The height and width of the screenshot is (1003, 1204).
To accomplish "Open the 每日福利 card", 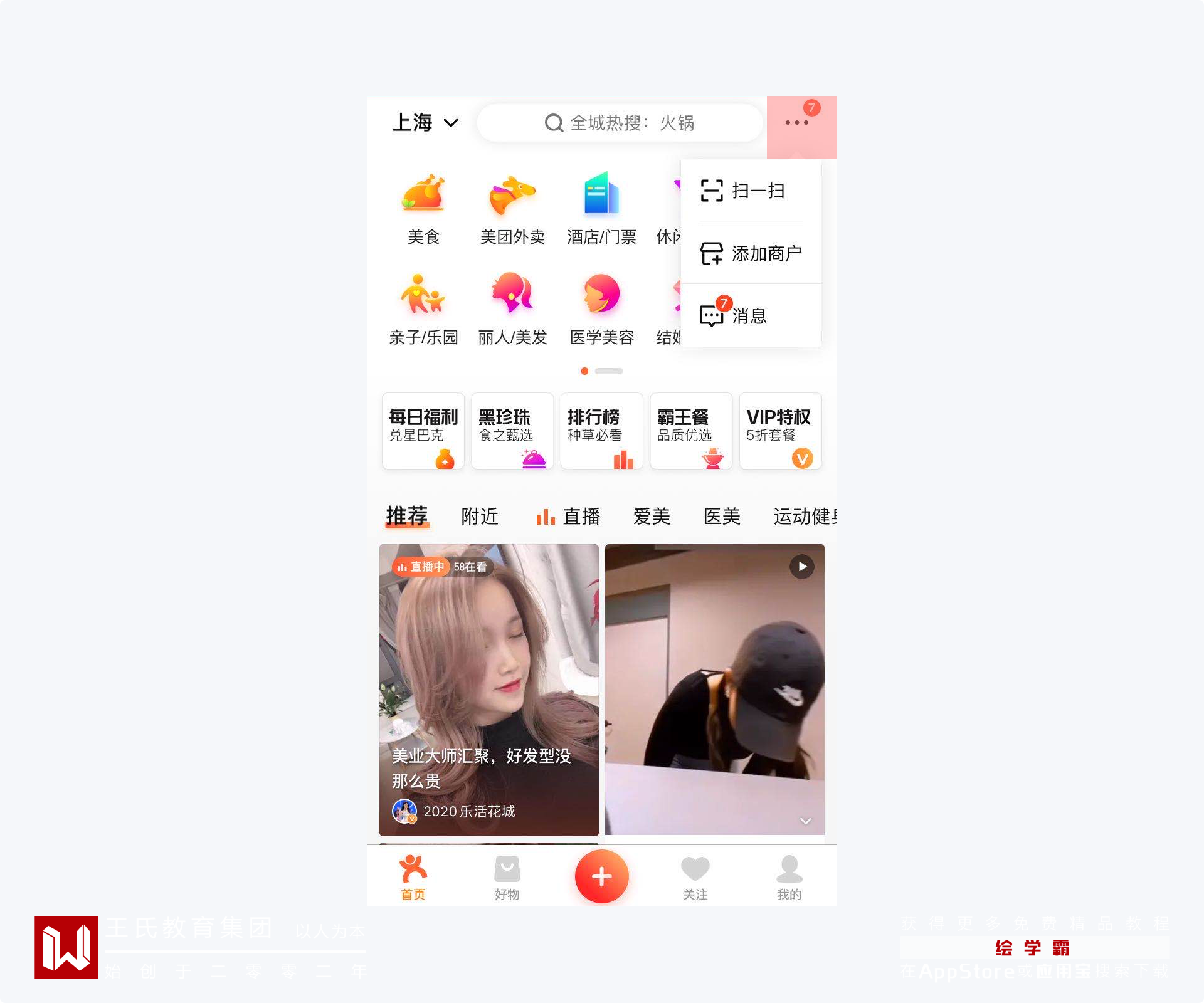I will click(423, 431).
